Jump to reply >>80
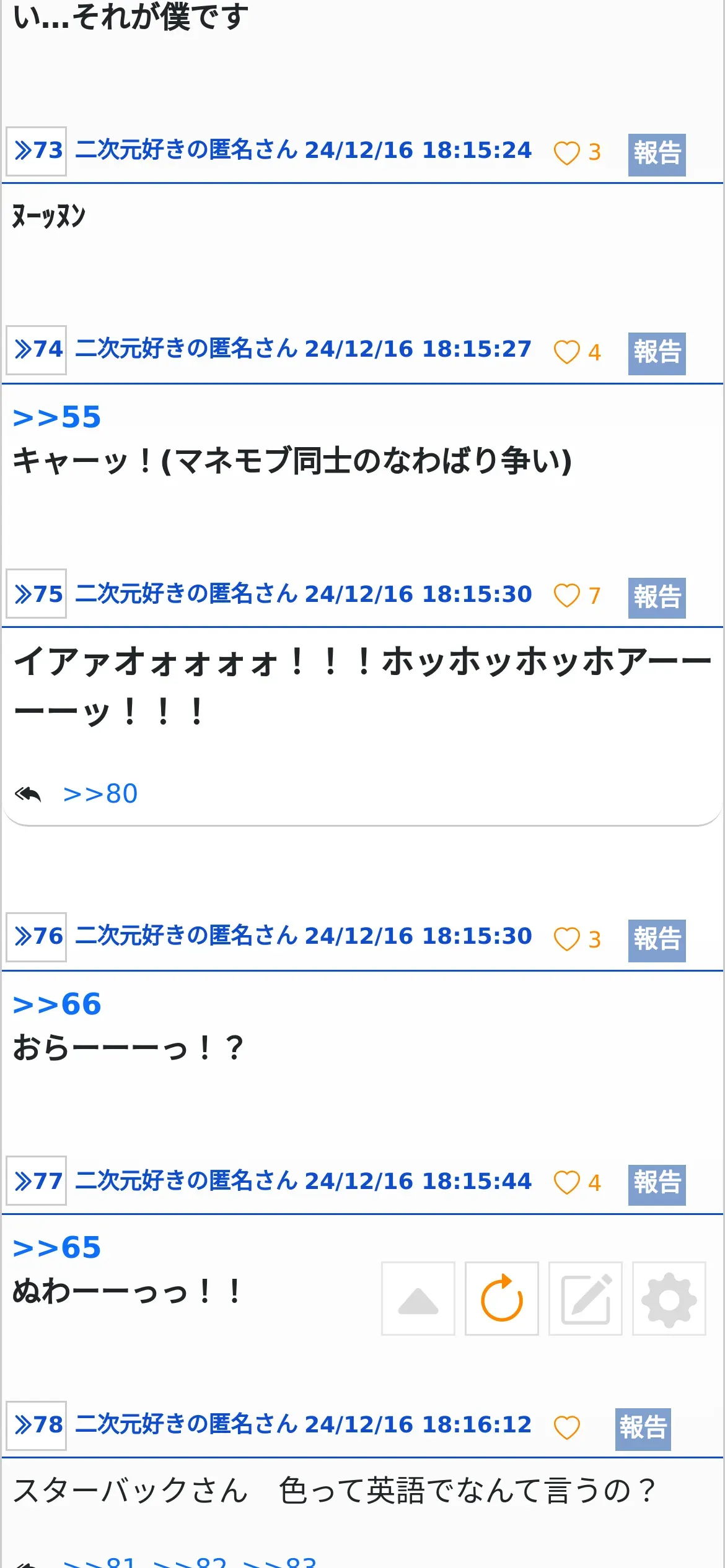Screen dimensions: 725x1568 pos(100,793)
